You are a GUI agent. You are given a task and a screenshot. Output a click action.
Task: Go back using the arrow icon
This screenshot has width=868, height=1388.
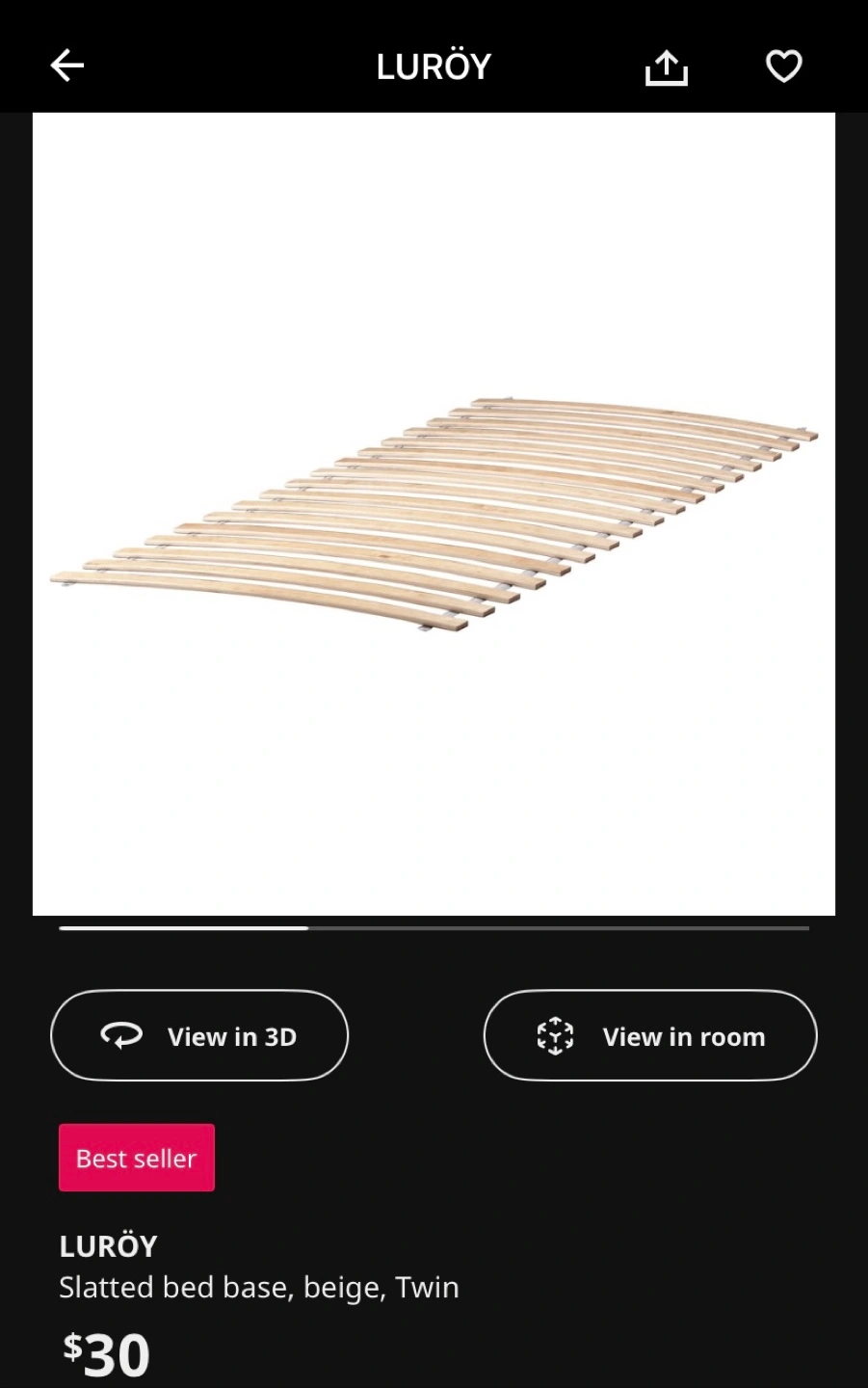click(67, 66)
